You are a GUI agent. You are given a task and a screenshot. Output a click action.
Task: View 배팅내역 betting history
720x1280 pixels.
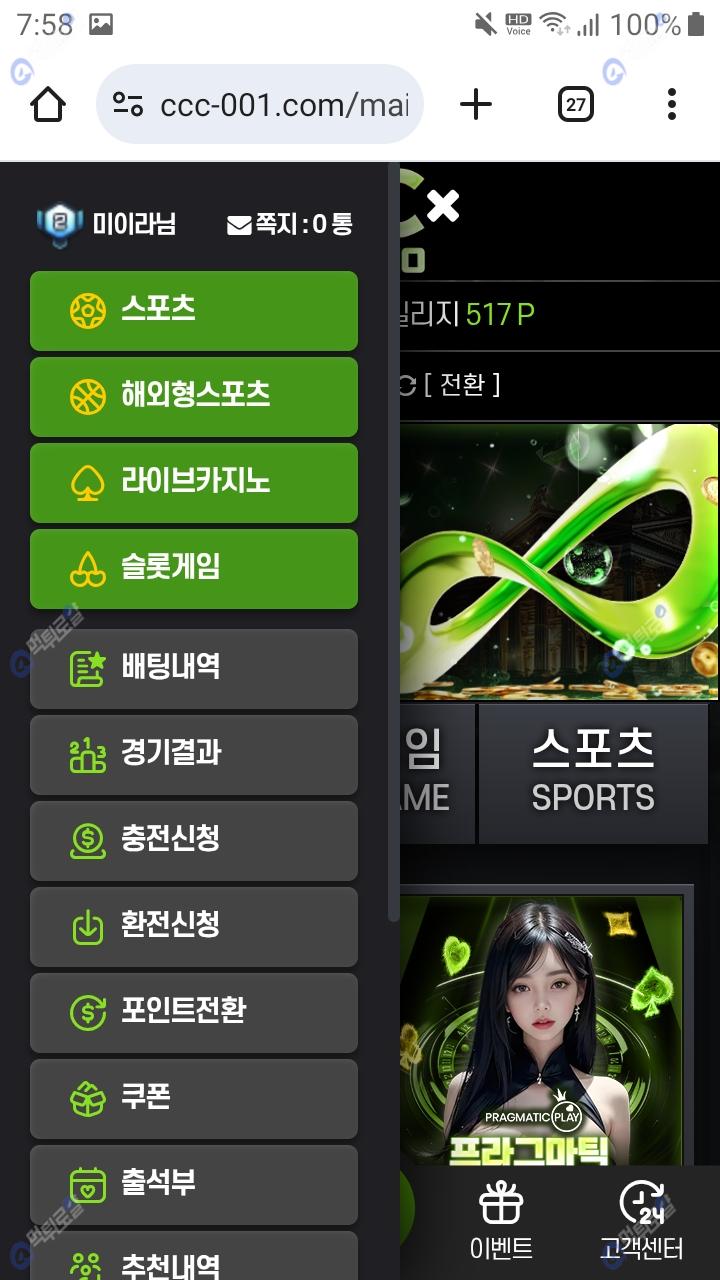click(194, 669)
